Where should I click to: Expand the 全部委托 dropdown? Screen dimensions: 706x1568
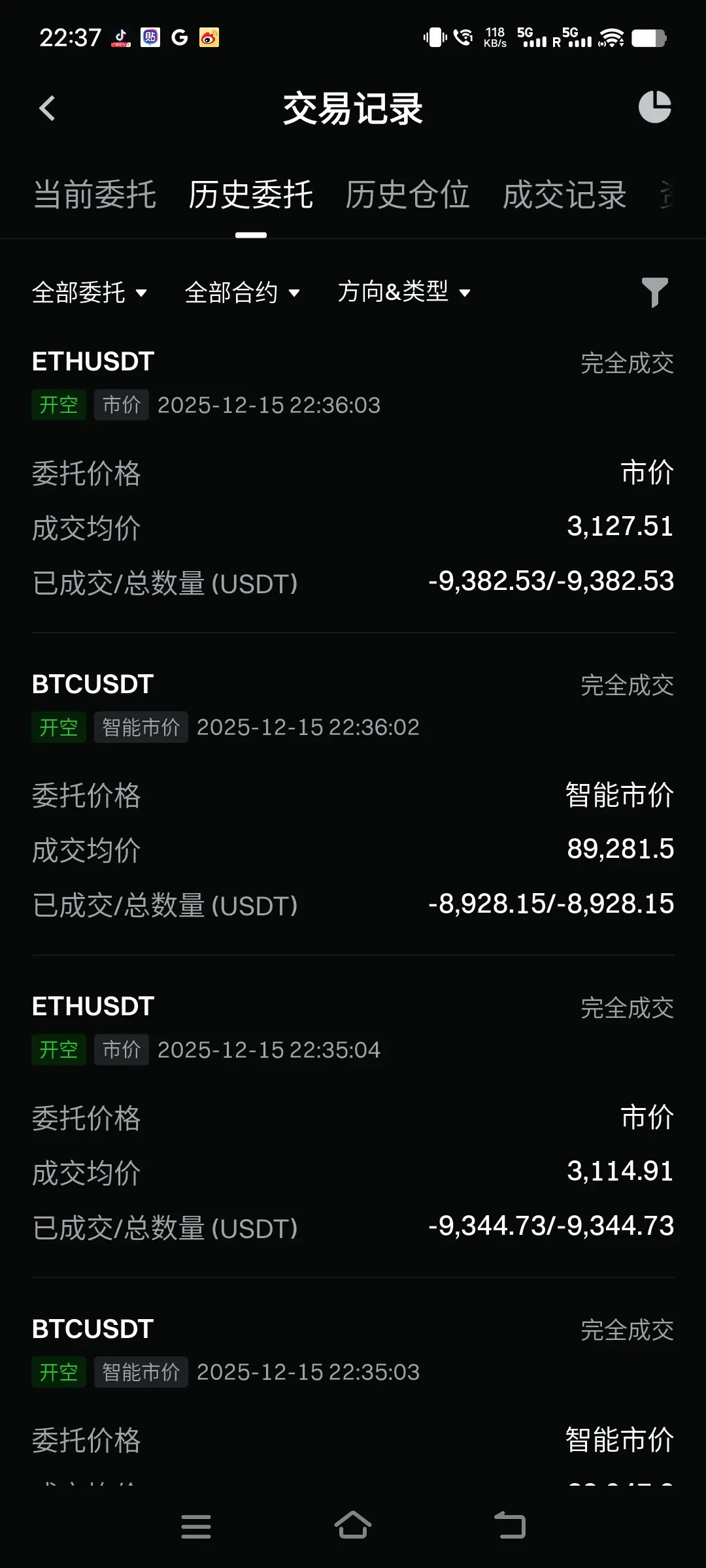tap(90, 293)
